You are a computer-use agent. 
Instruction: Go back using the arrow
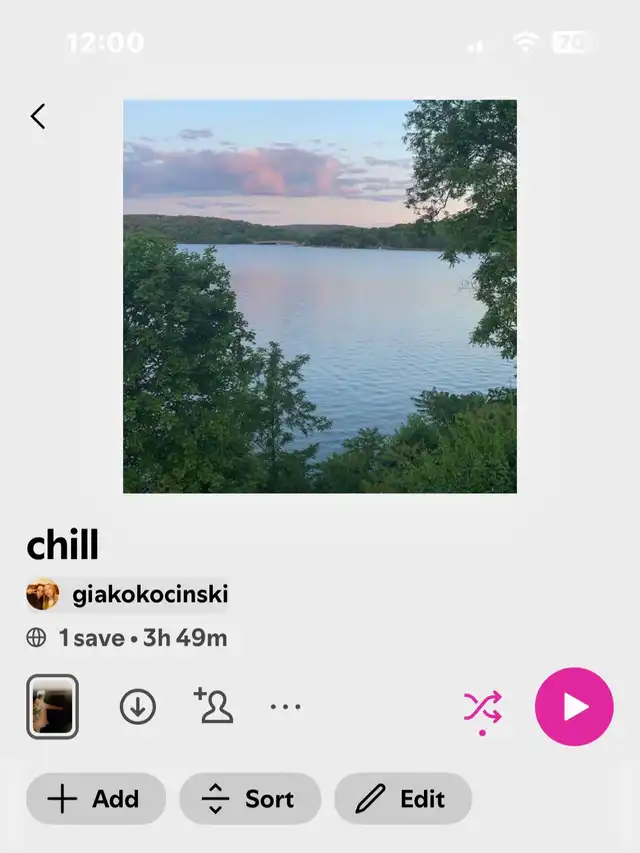(x=38, y=117)
